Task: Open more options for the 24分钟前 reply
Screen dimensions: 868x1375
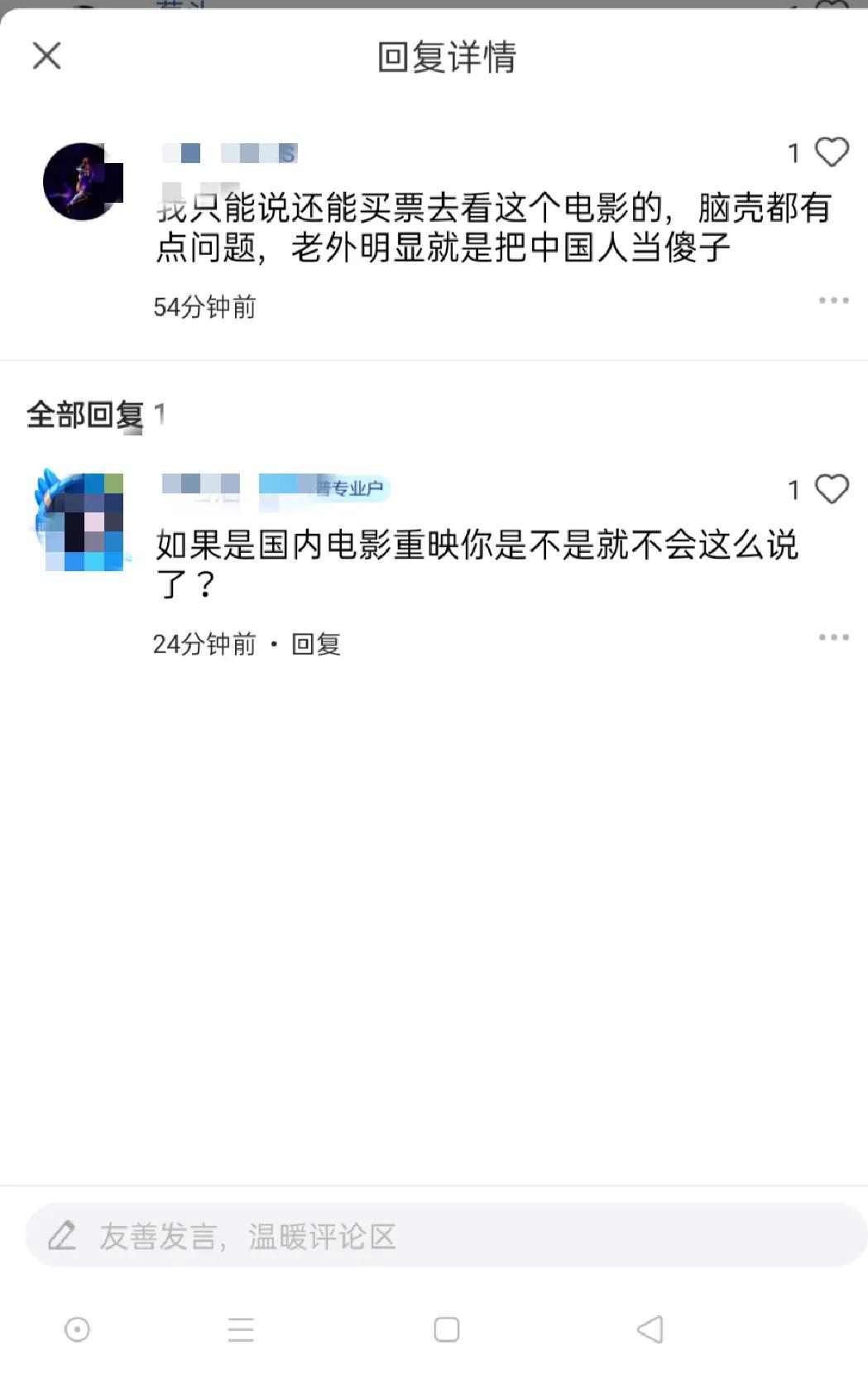Action: pyautogui.click(x=833, y=637)
